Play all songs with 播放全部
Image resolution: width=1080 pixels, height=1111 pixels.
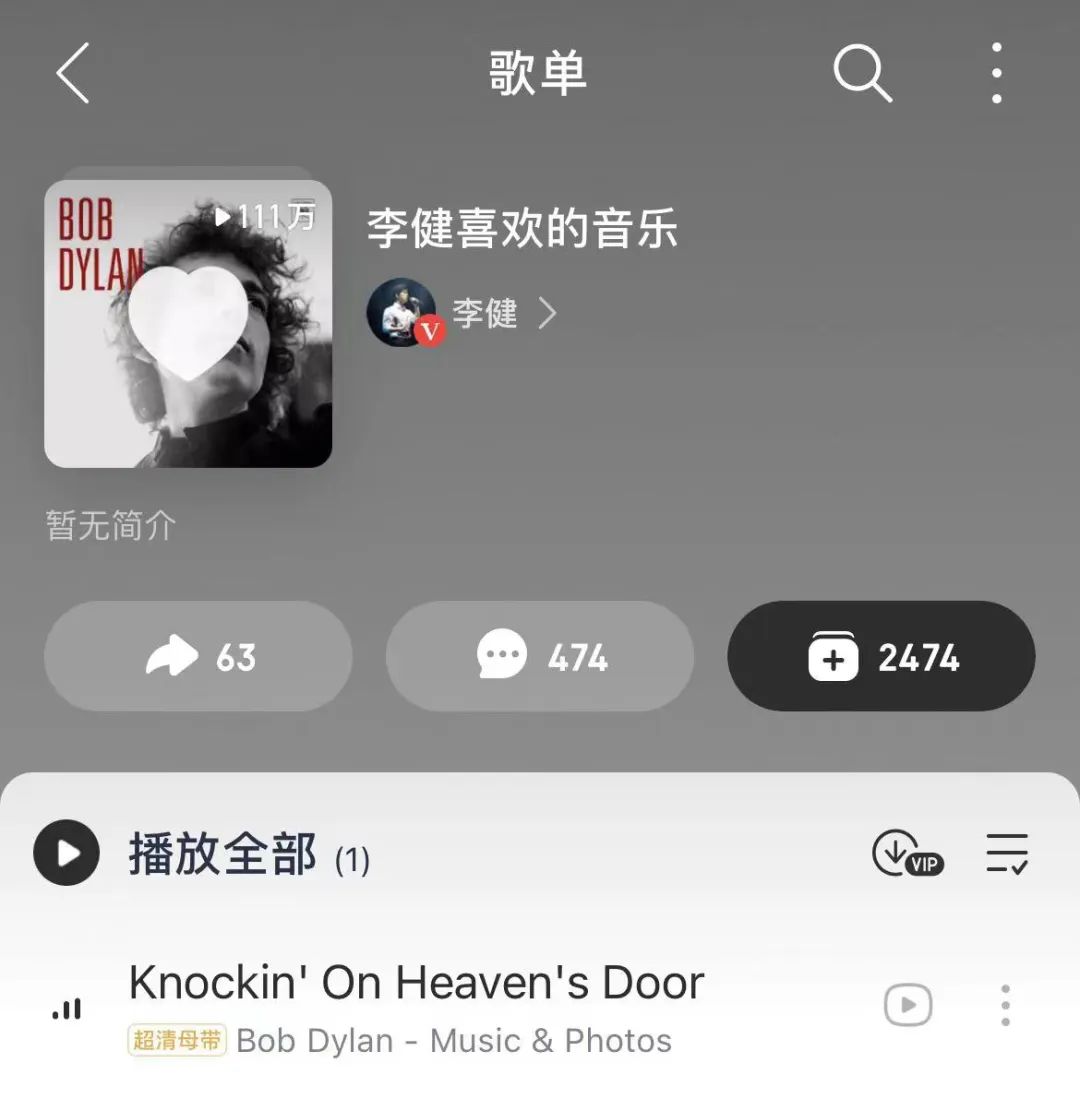(67, 853)
